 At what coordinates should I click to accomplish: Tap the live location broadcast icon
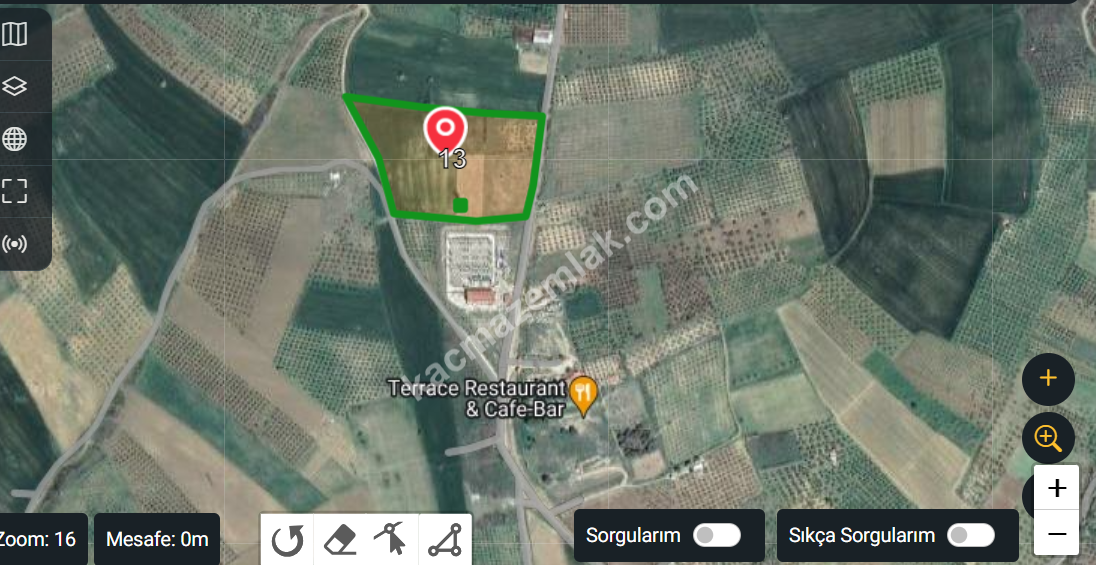(x=15, y=243)
